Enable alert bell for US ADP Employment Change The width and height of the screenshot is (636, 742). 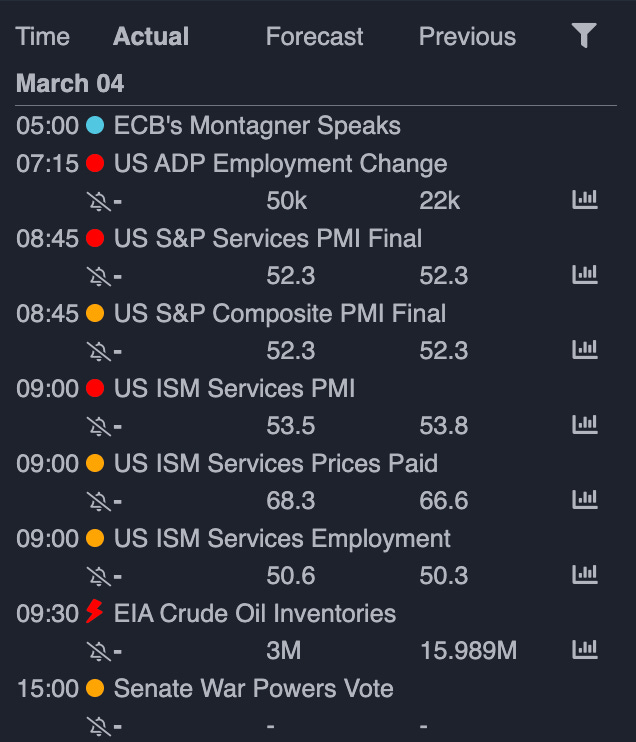coord(99,201)
